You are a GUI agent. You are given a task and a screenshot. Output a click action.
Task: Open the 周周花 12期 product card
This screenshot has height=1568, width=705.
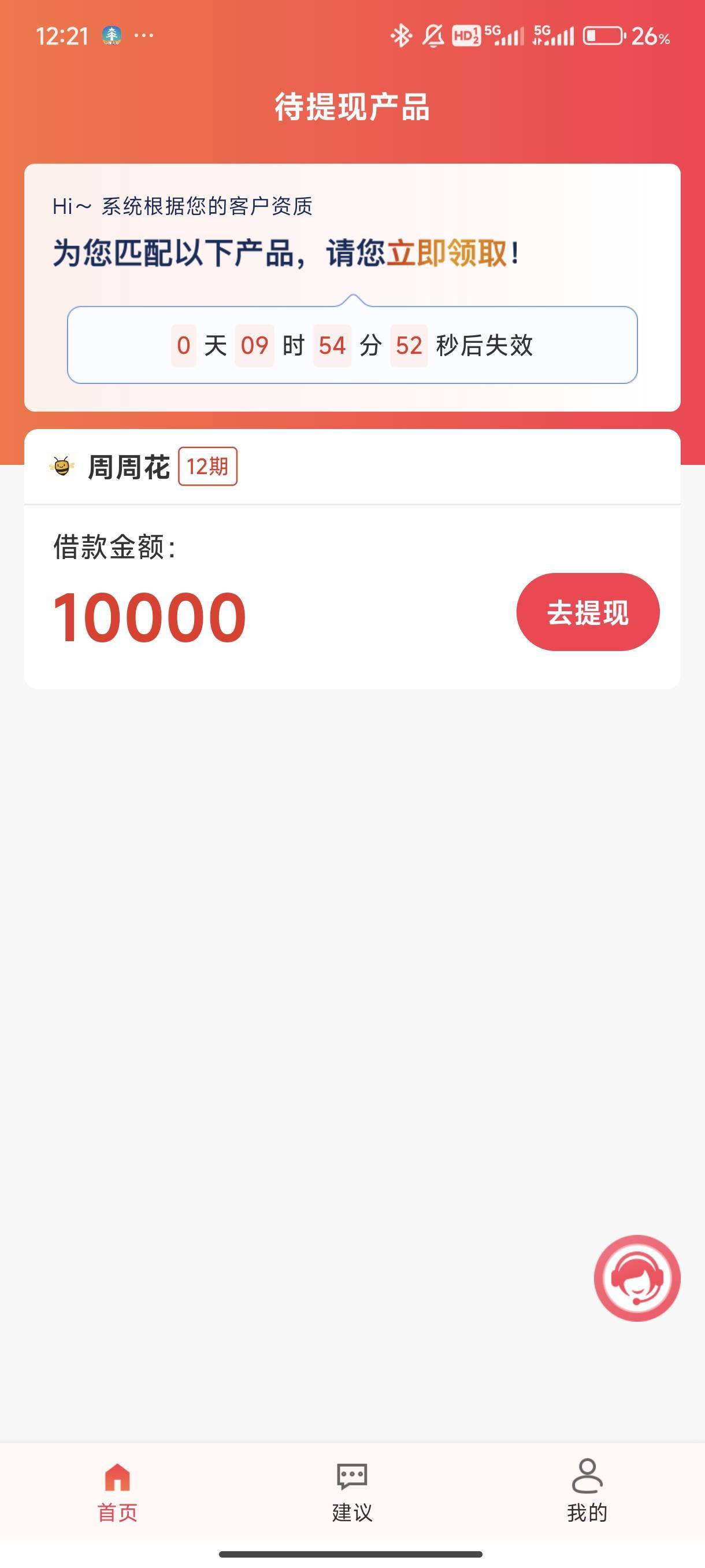point(352,559)
